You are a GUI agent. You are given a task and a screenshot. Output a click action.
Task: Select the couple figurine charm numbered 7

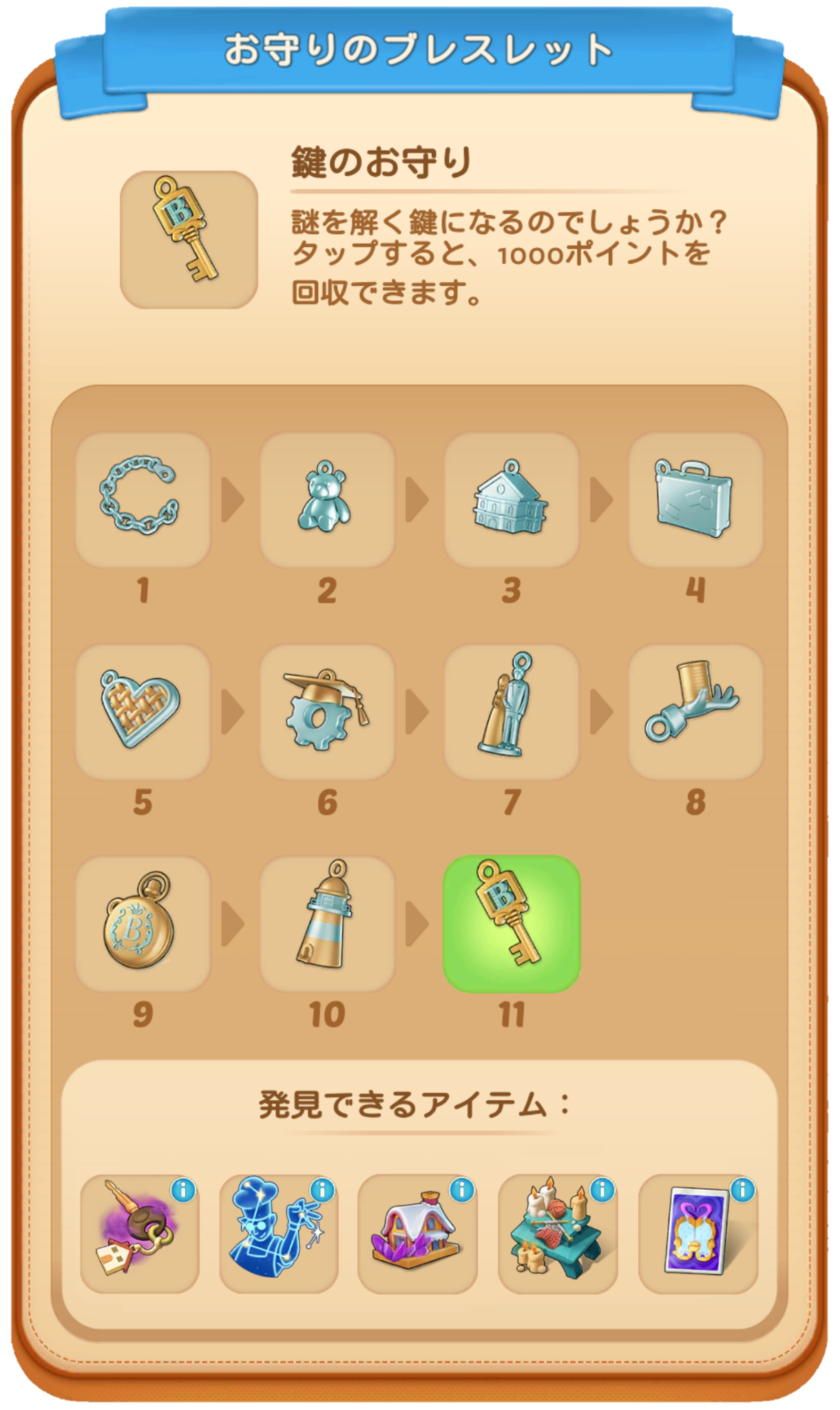coord(512,711)
